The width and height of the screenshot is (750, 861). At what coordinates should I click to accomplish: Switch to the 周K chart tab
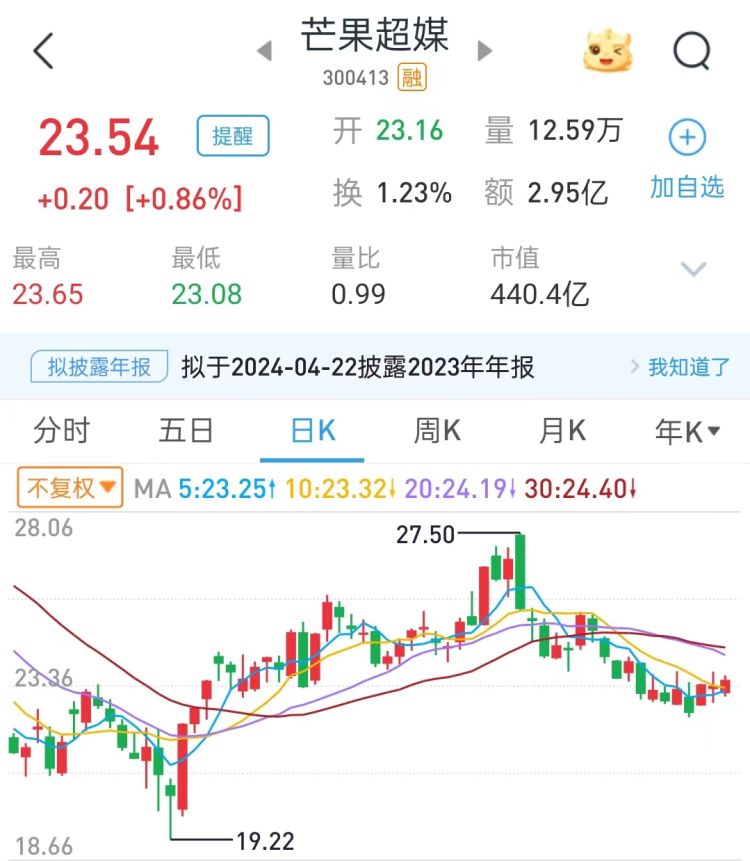point(437,430)
